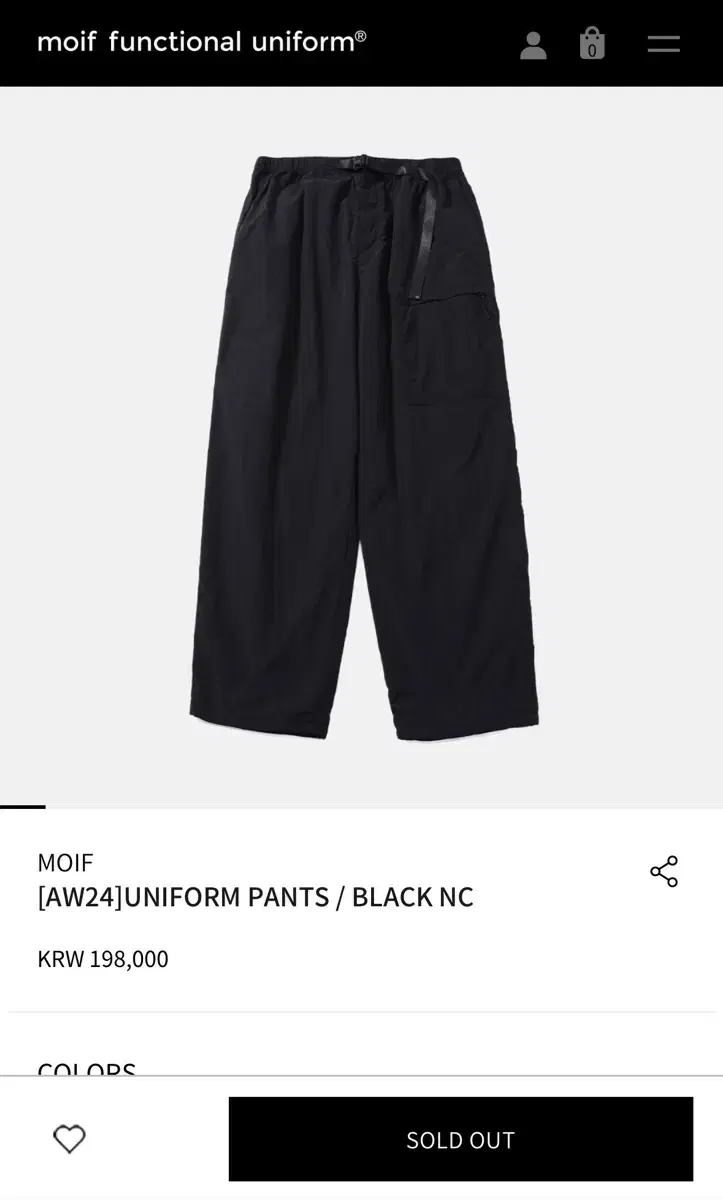Favorite the UNIFORM PANTS with heart toggle
This screenshot has height=1200, width=723.
coord(68,1138)
